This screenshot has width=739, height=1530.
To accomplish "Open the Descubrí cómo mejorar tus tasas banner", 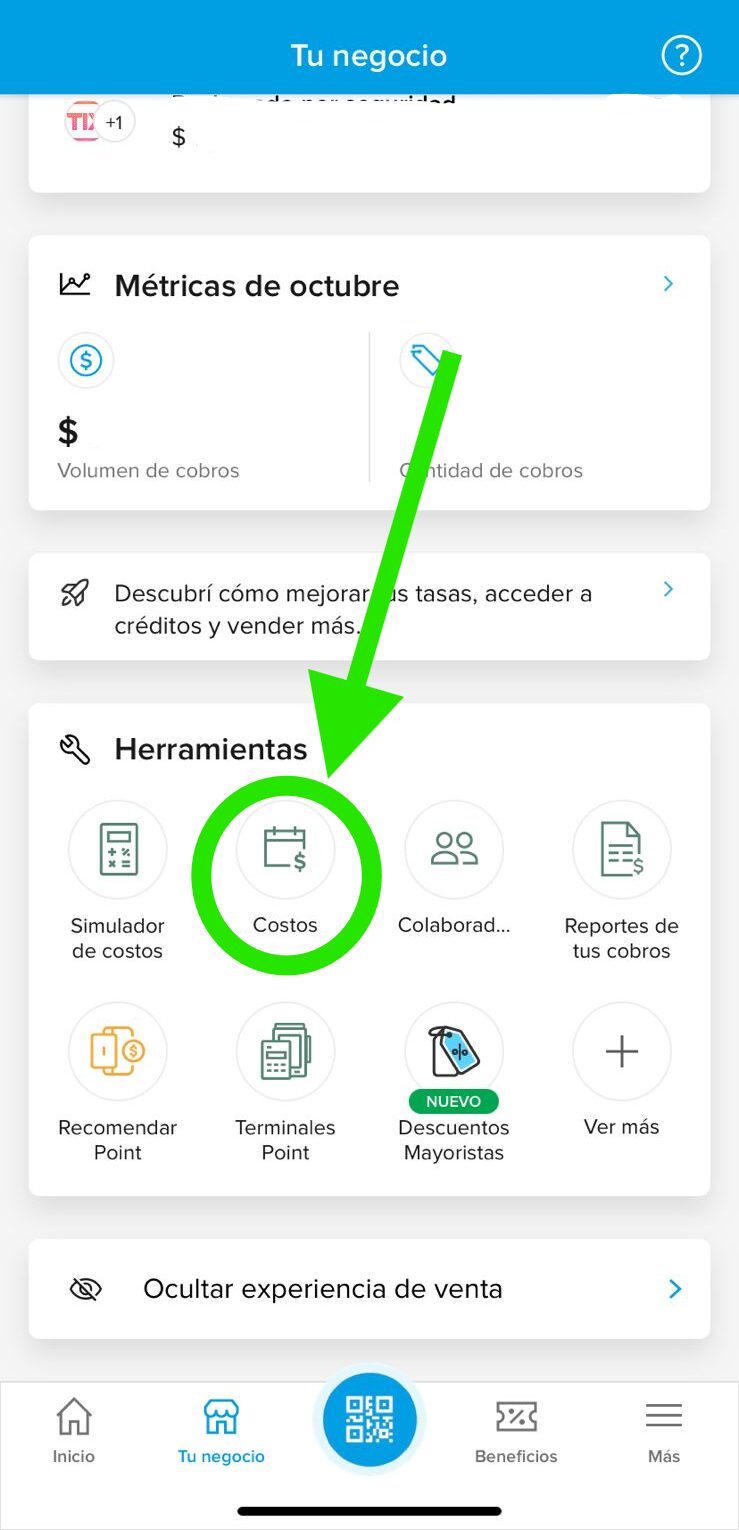I will tap(369, 607).
